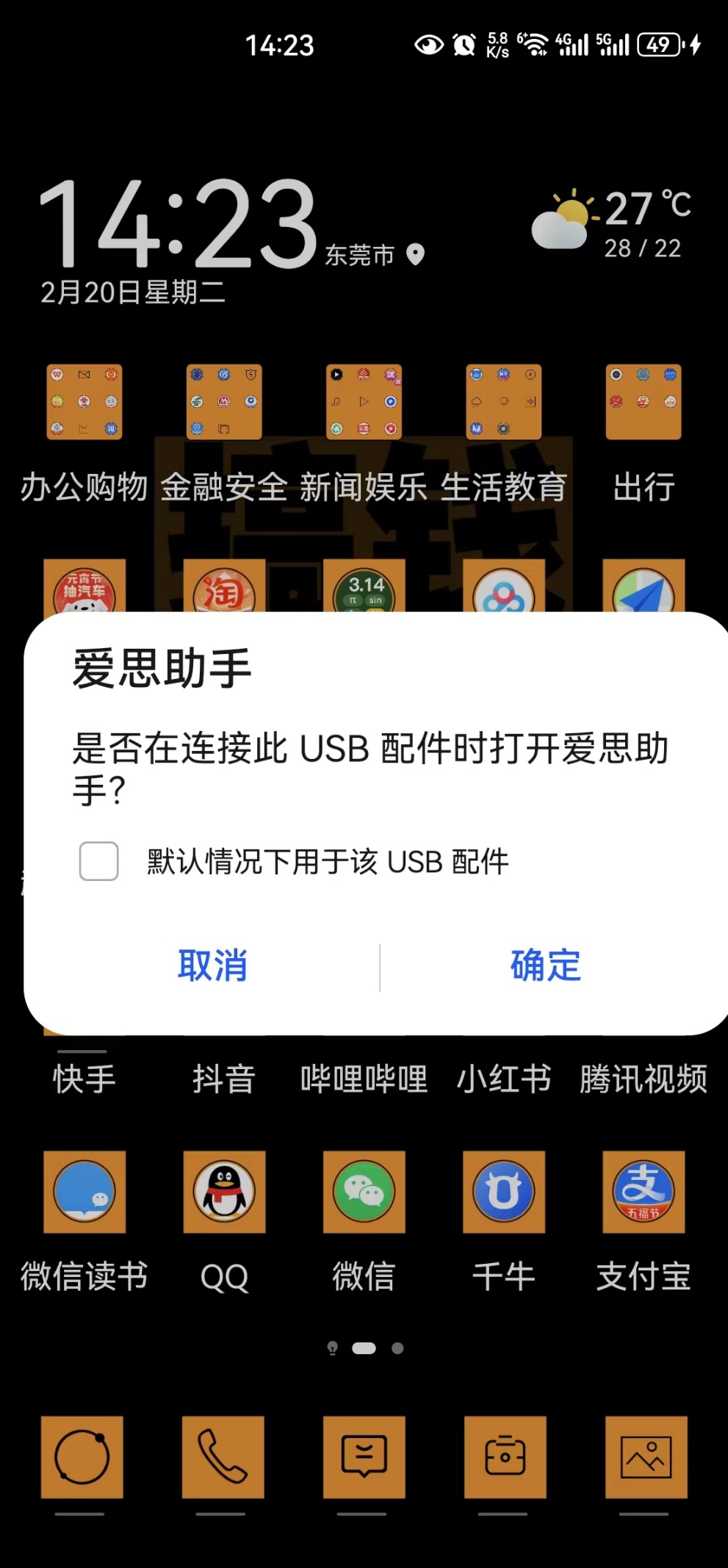Open the browser icon in the dock
This screenshot has width=728, height=1568.
pyautogui.click(x=82, y=1457)
